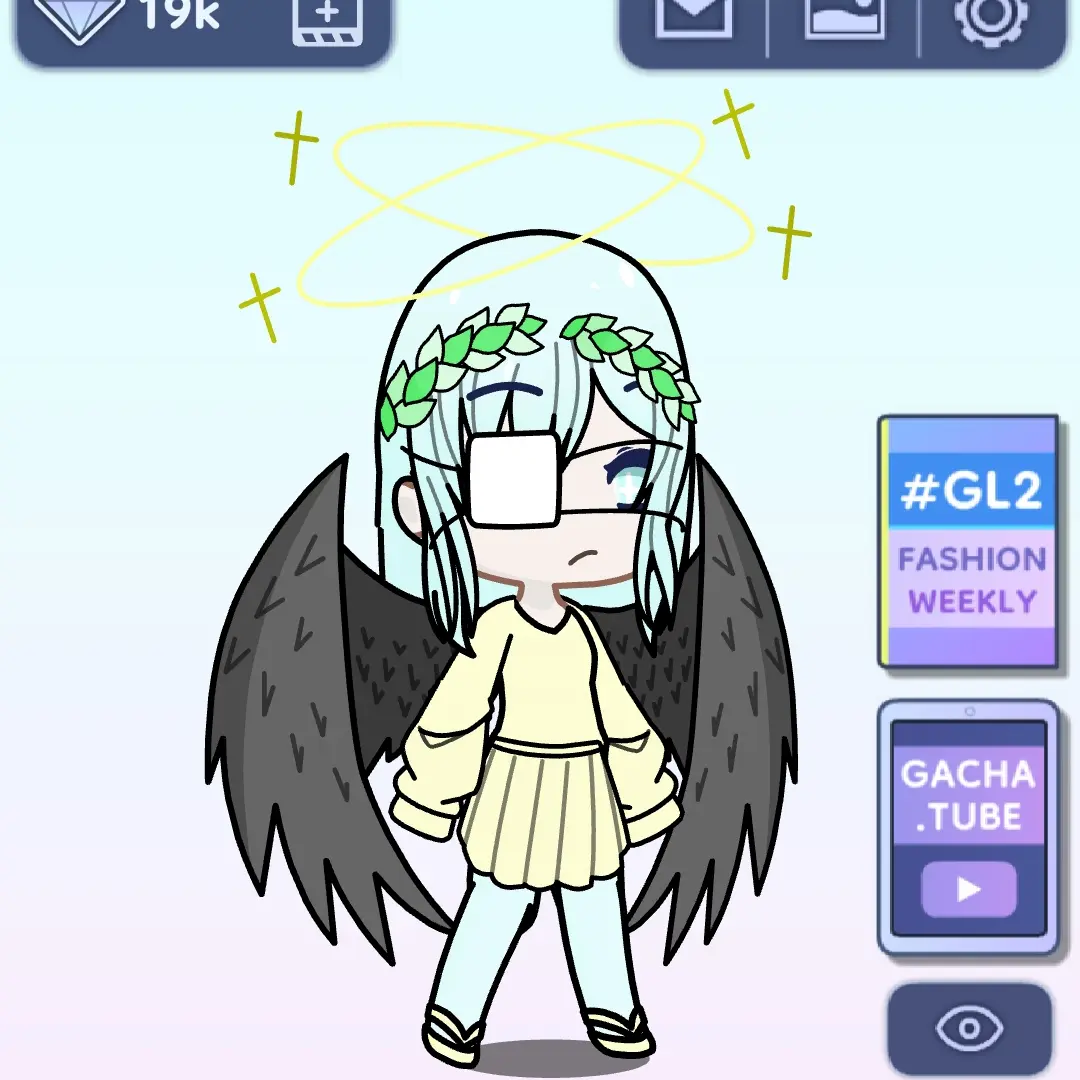Open Gacha.Tube video tablet
The image size is (1080, 1080).
968,828
